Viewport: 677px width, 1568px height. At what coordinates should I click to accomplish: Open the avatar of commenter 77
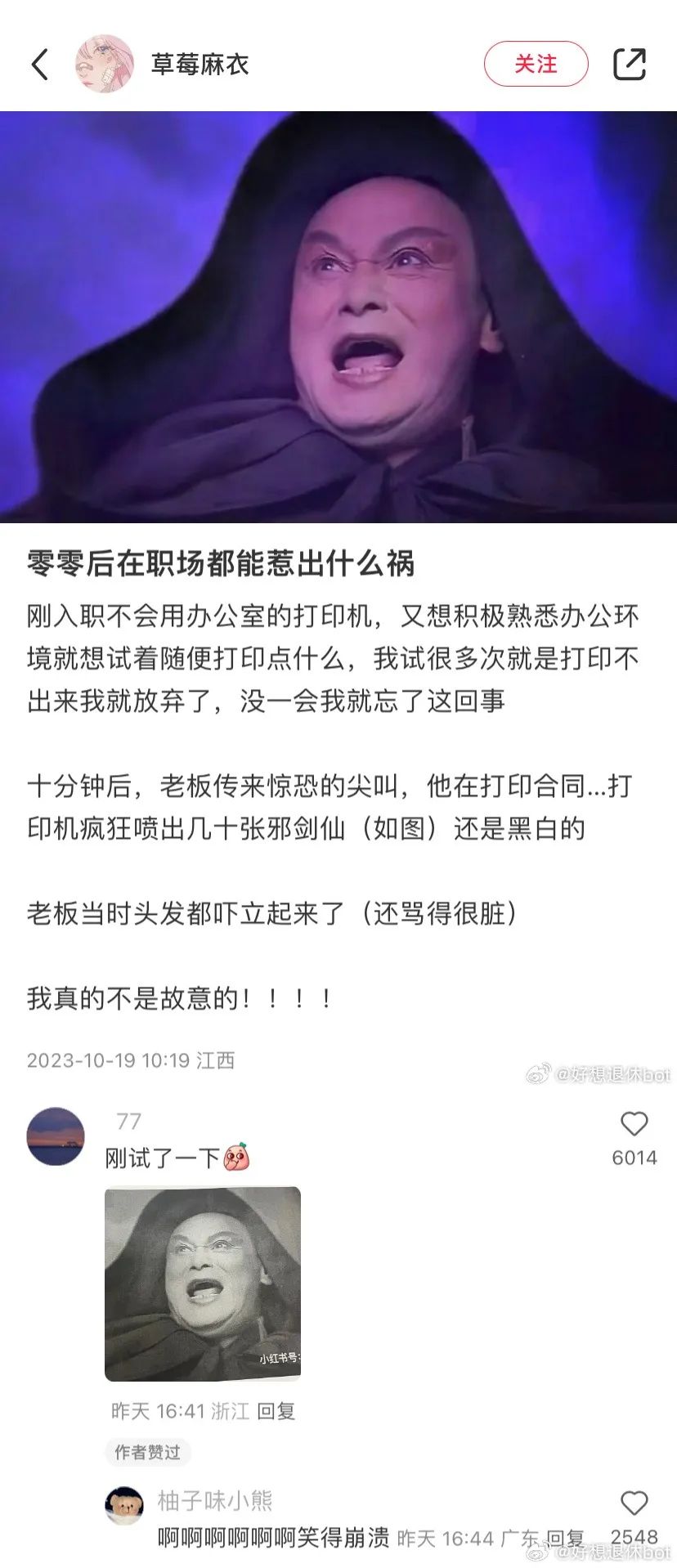point(56,1136)
